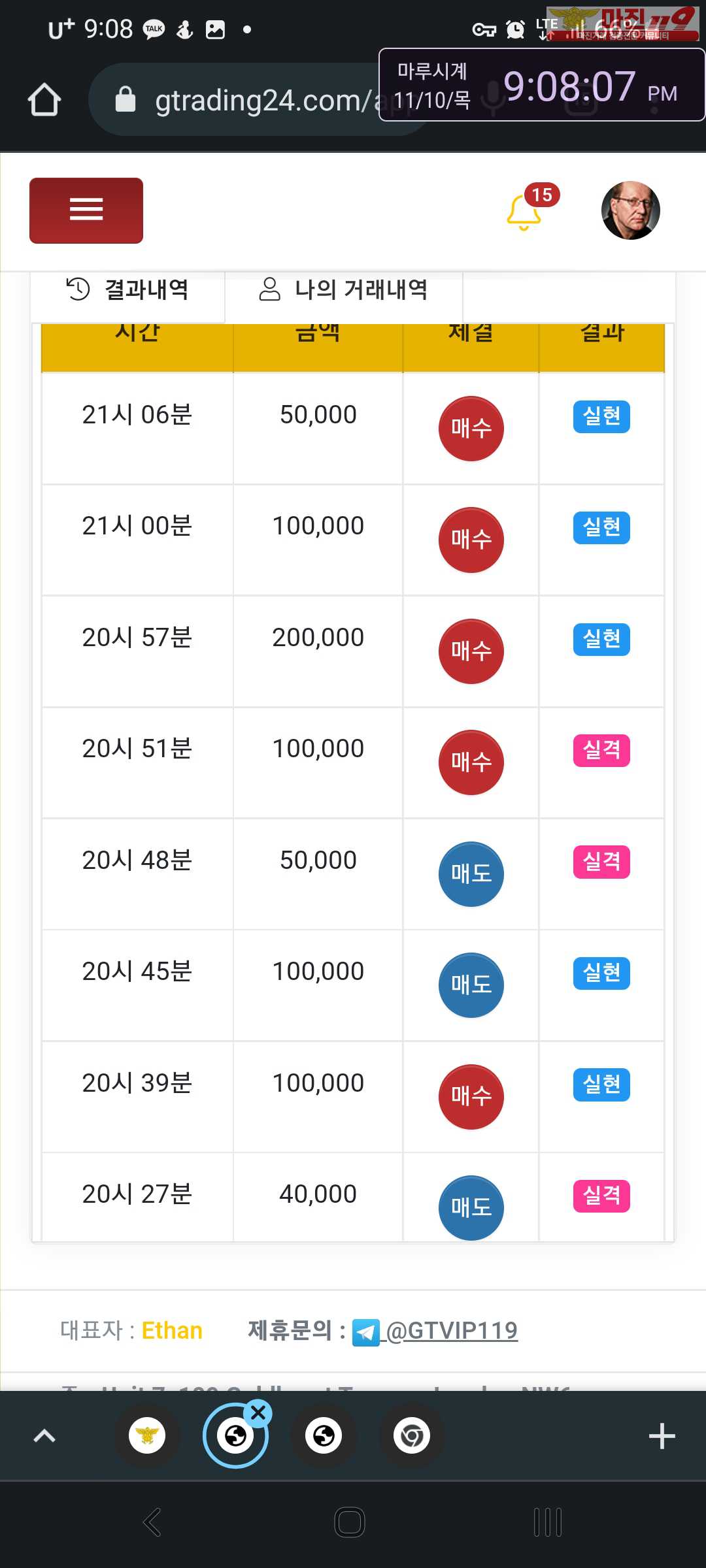This screenshot has width=706, height=1568.
Task: Tap the browser home icon
Action: (44, 99)
